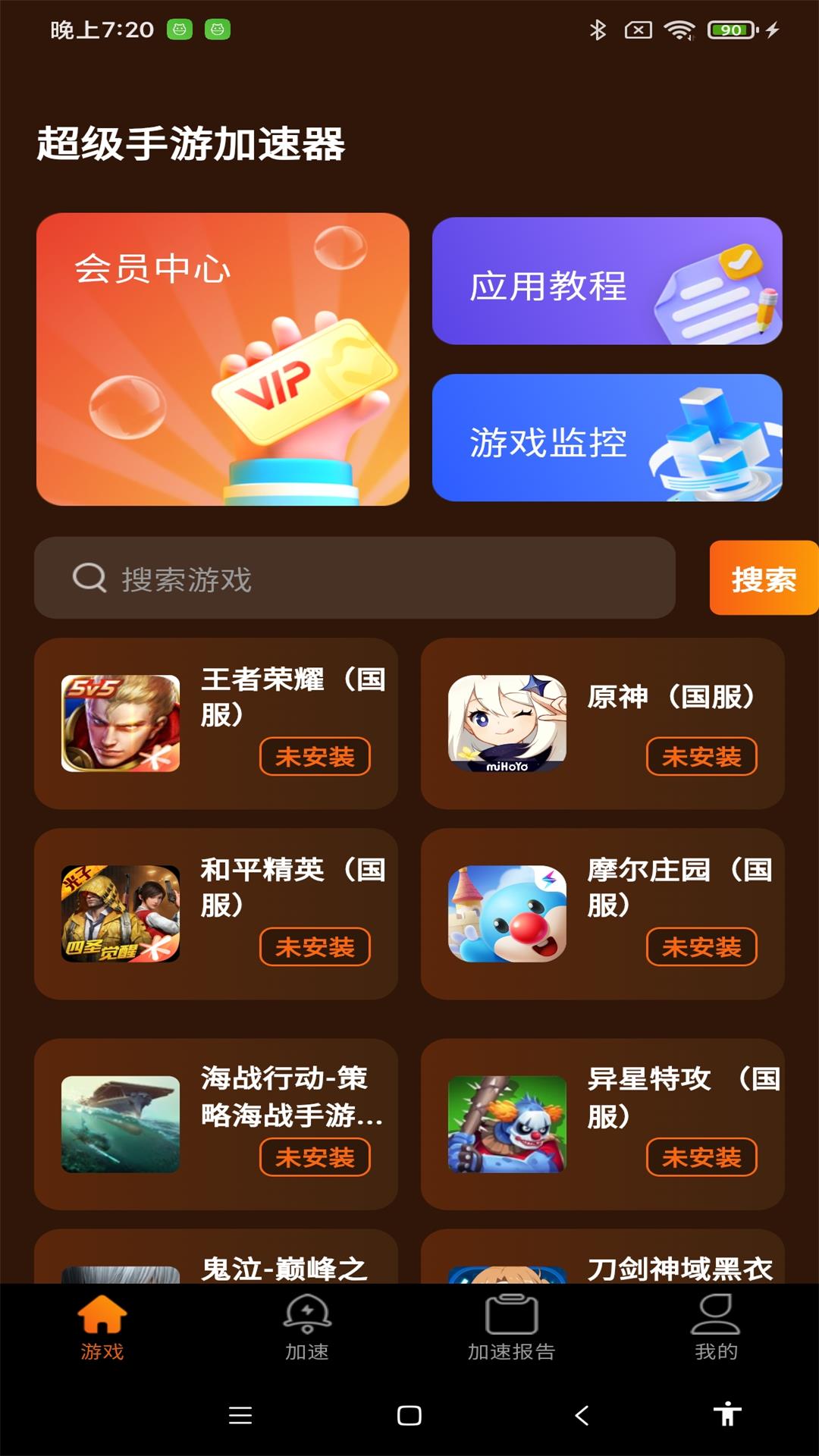
Task: Switch to the 加速 tab
Action: pos(307,1327)
